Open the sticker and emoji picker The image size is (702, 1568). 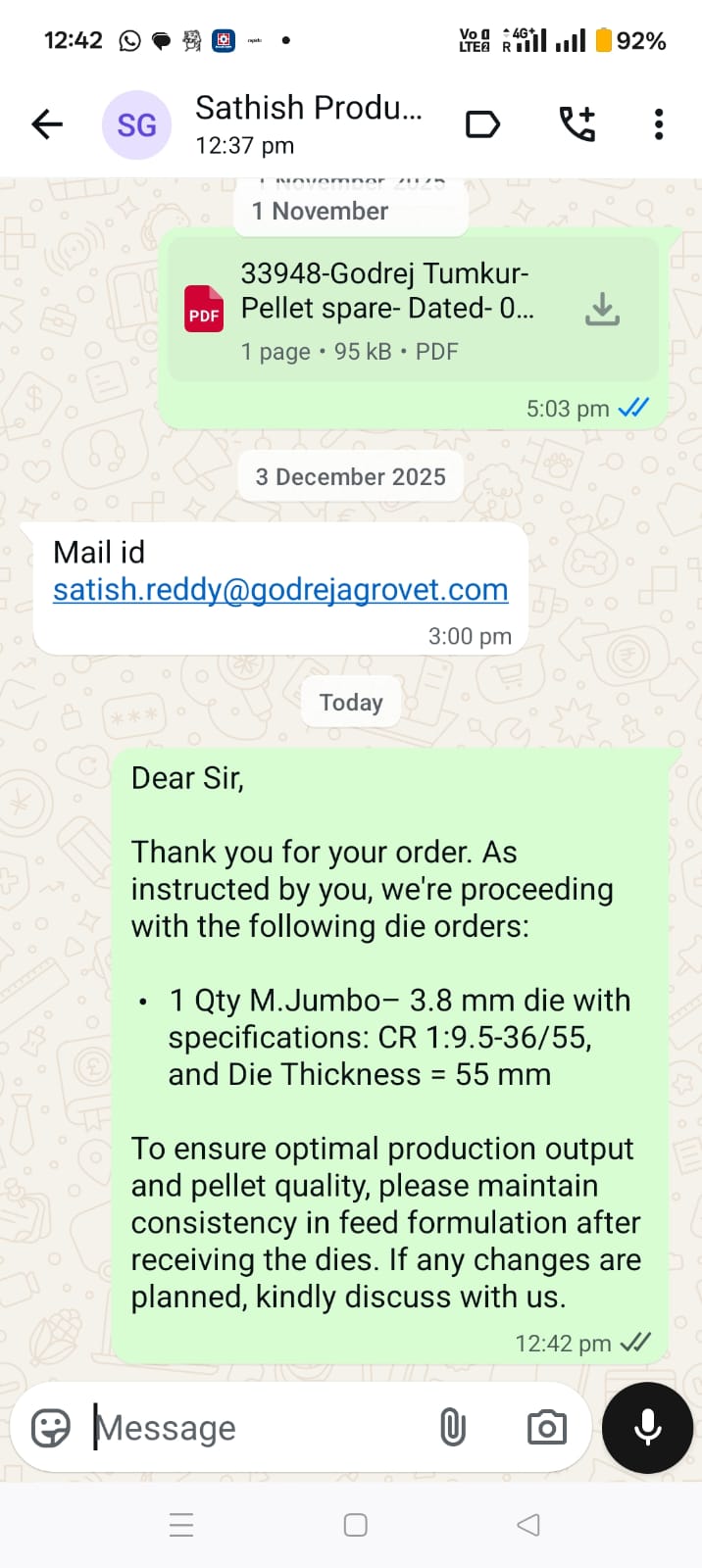51,1428
